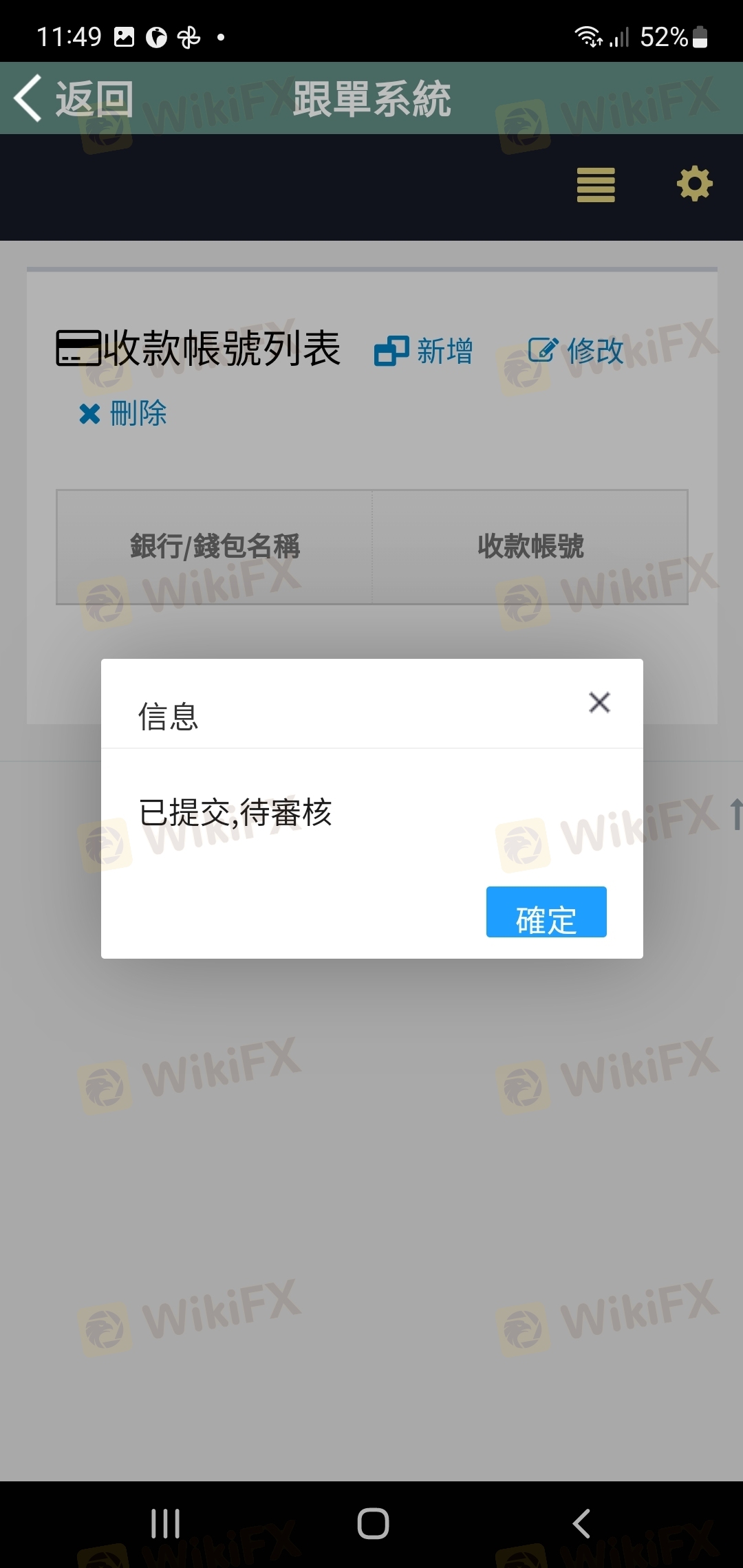
Task: Tap the system home button
Action: click(x=373, y=1523)
